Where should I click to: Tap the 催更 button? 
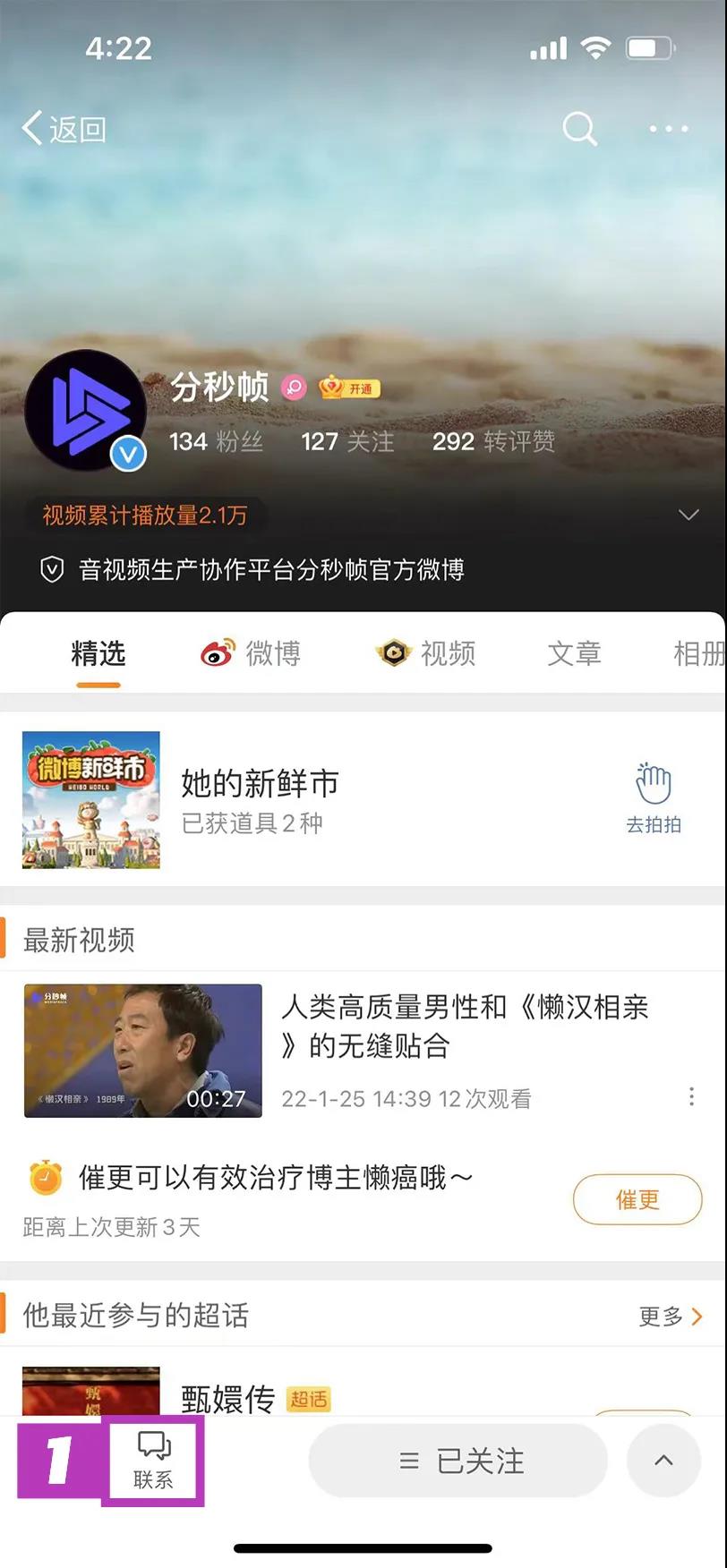[x=637, y=1199]
